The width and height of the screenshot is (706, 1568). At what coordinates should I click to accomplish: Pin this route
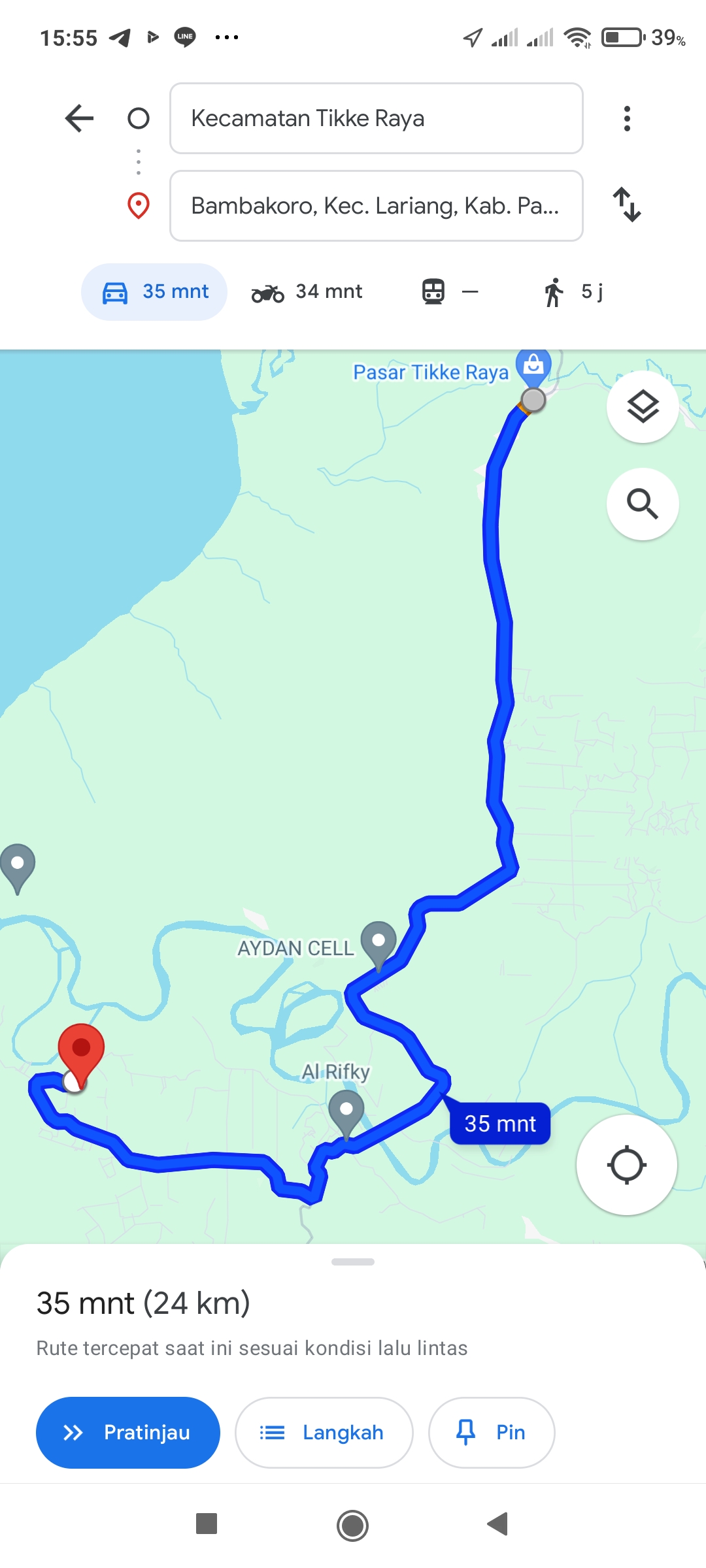click(x=492, y=1433)
